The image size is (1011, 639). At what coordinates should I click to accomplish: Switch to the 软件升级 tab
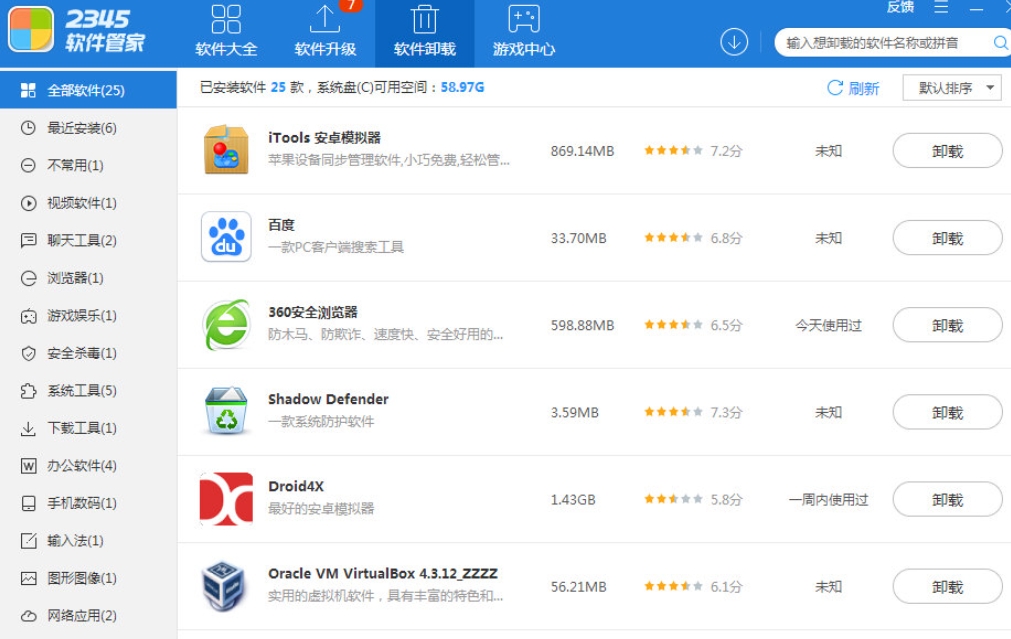coord(325,32)
